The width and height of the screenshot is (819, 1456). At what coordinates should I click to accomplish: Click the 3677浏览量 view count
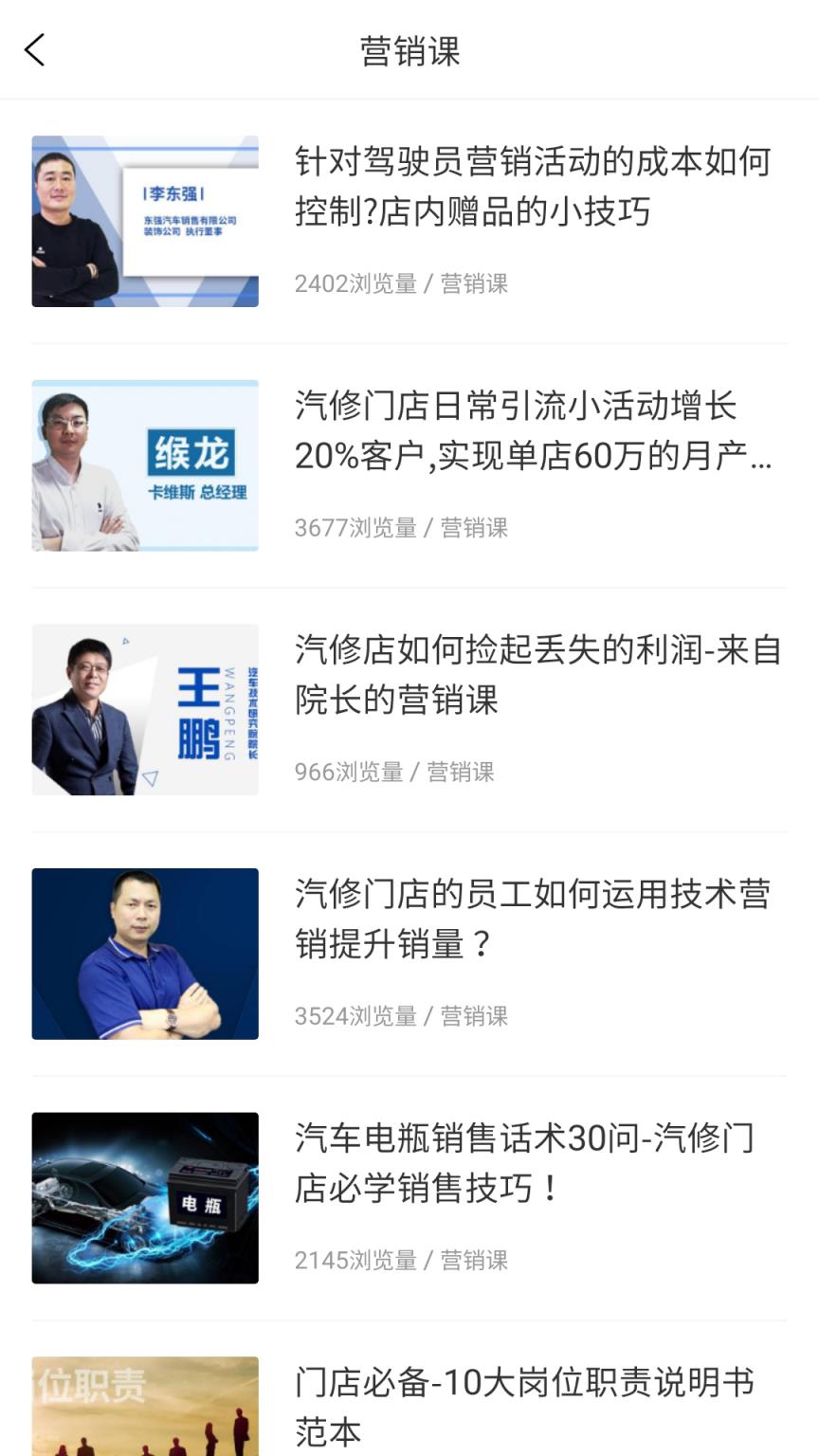pyautogui.click(x=355, y=528)
